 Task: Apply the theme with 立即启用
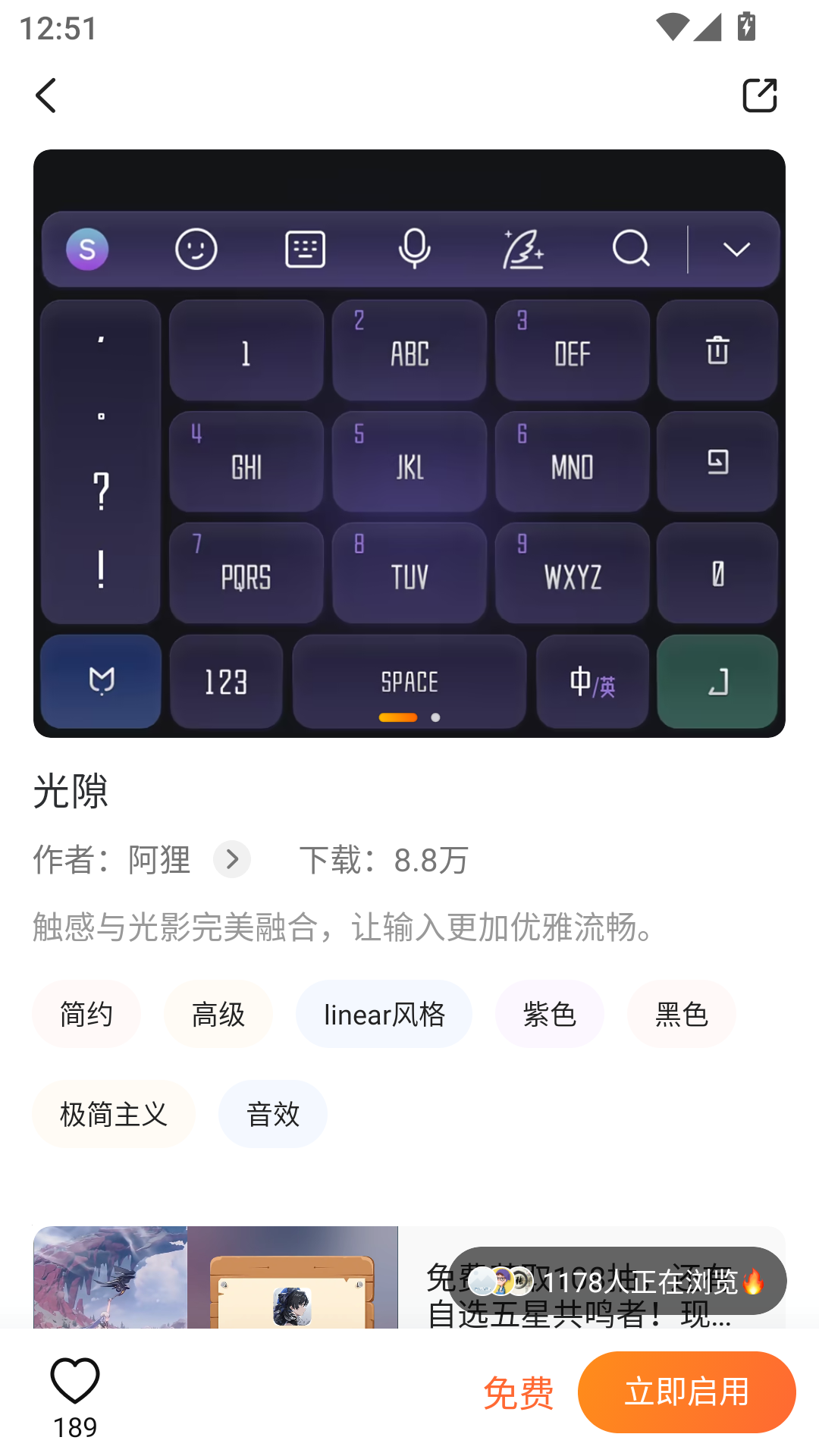click(686, 1392)
